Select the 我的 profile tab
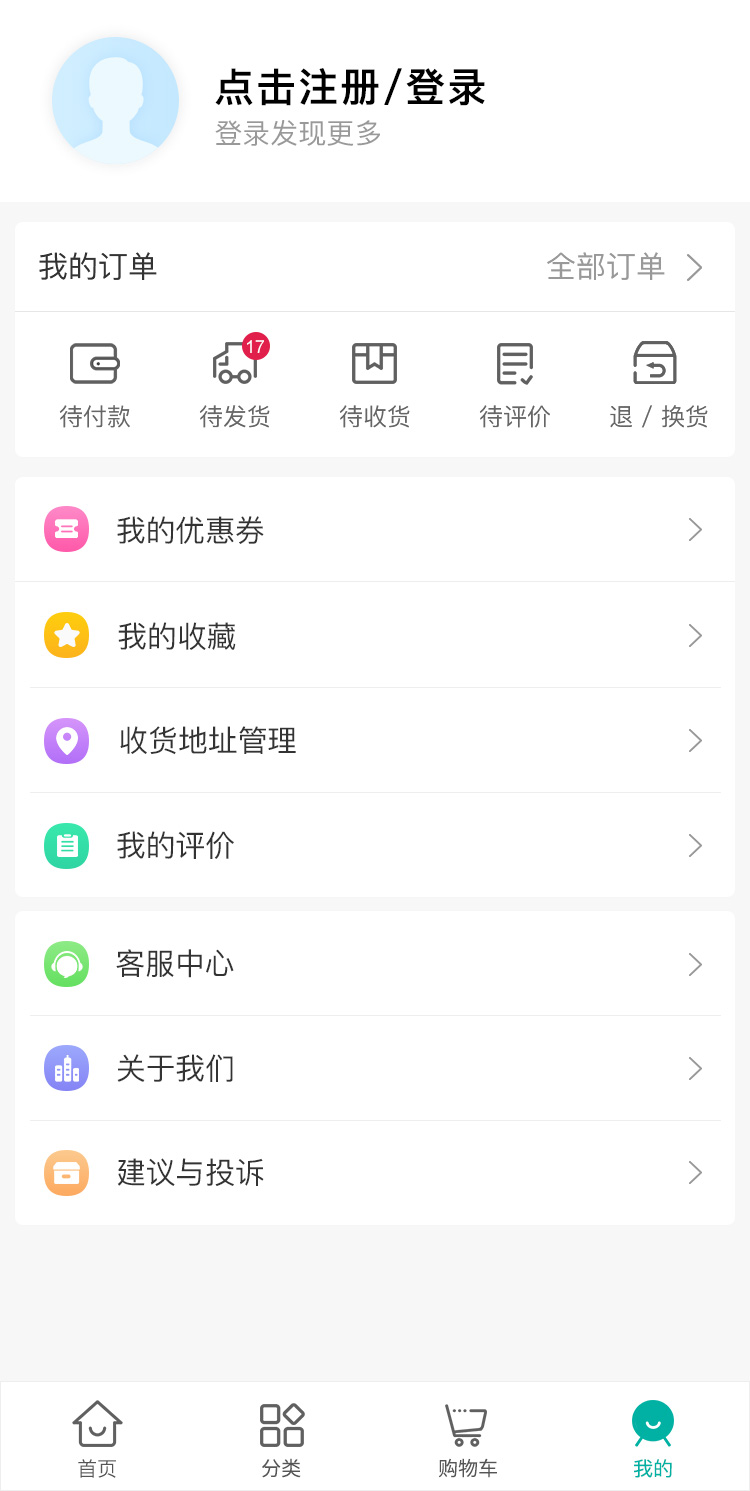Screen dimensions: 750x1491 click(x=653, y=1438)
